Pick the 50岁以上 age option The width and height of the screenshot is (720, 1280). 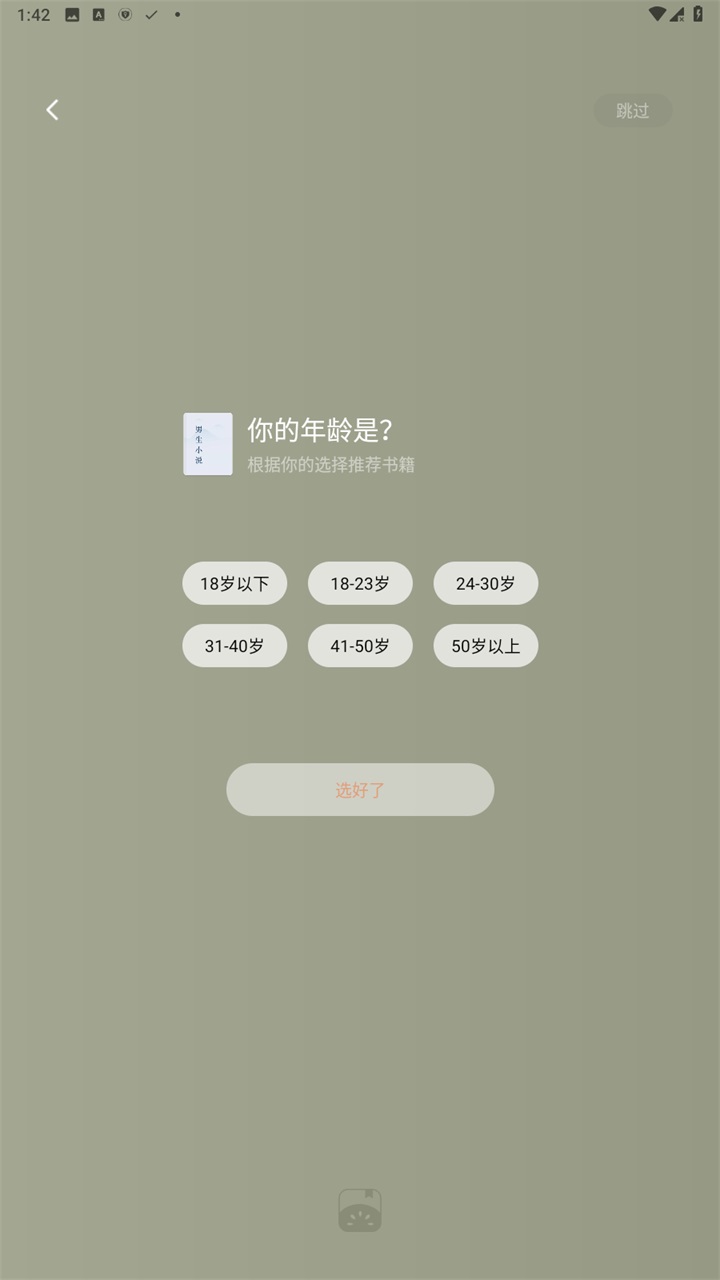pos(485,646)
